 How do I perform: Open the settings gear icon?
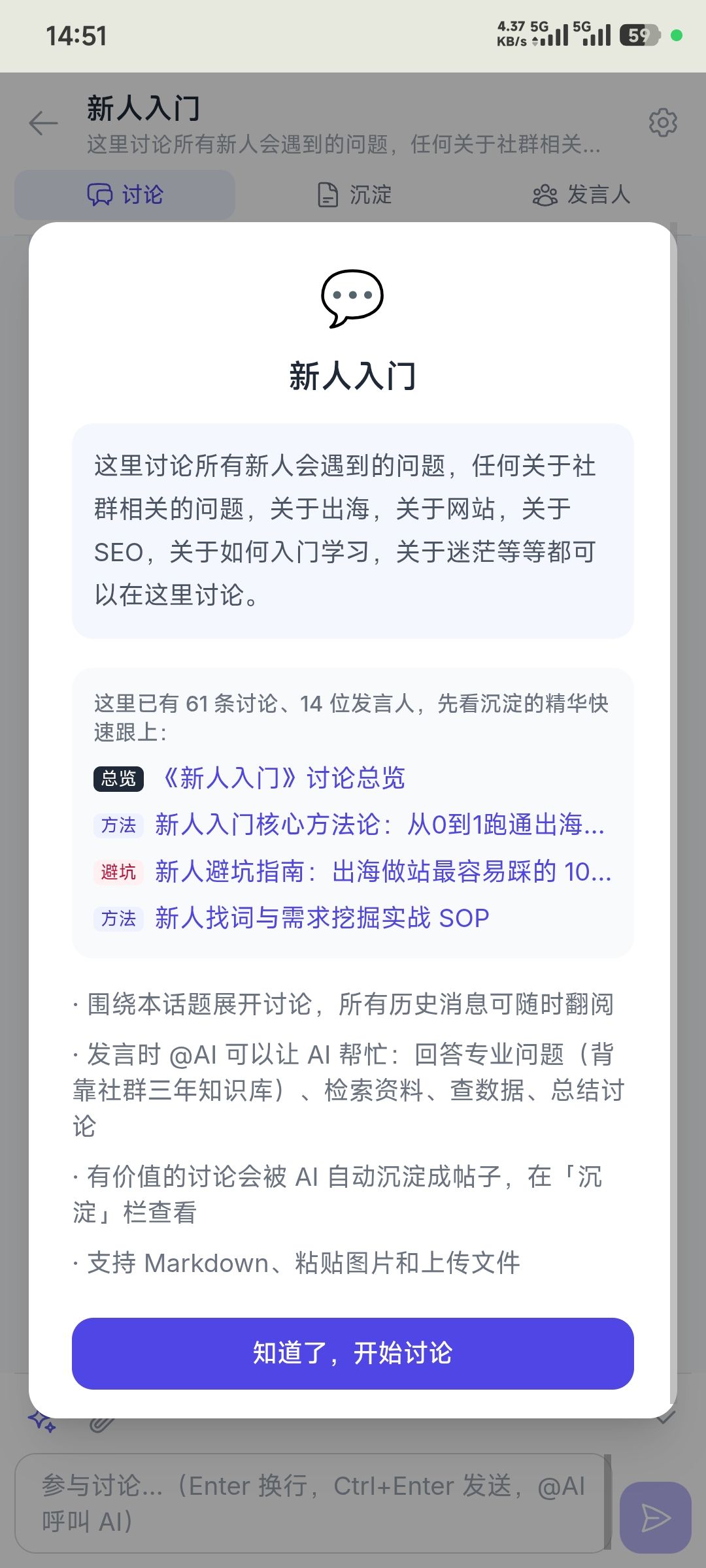[x=663, y=122]
